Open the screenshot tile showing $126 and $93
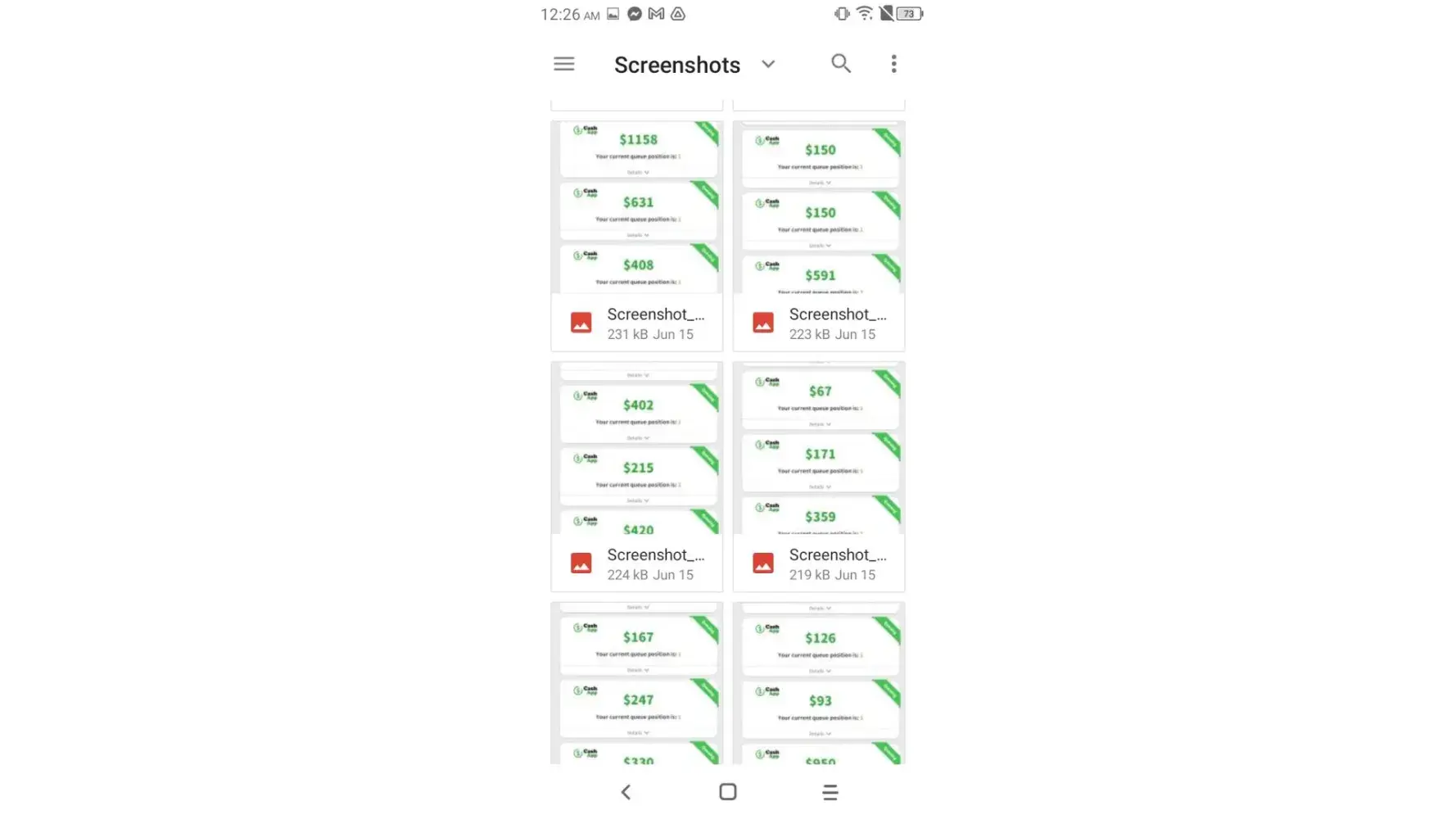 819,683
